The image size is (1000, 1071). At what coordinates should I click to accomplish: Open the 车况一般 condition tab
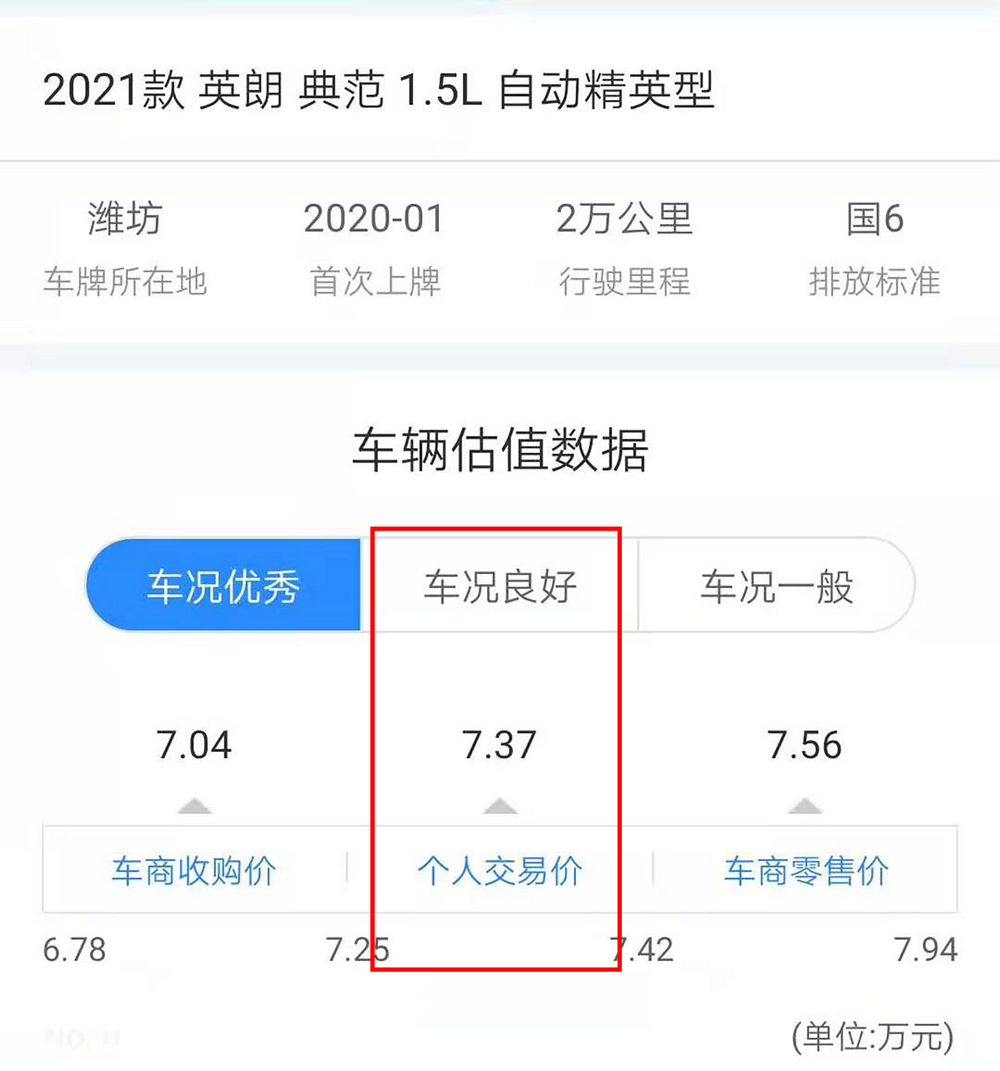point(776,586)
